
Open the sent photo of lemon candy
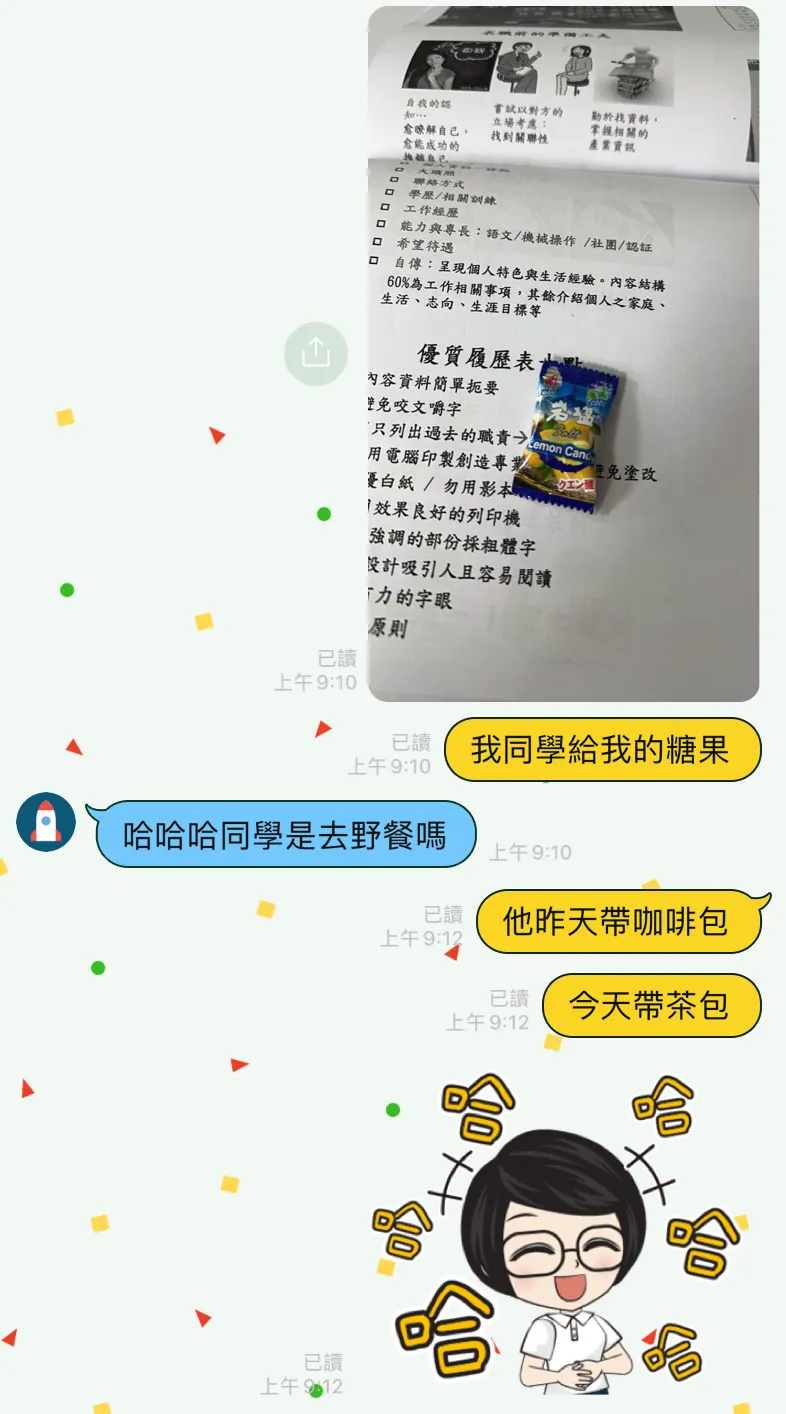coord(563,355)
